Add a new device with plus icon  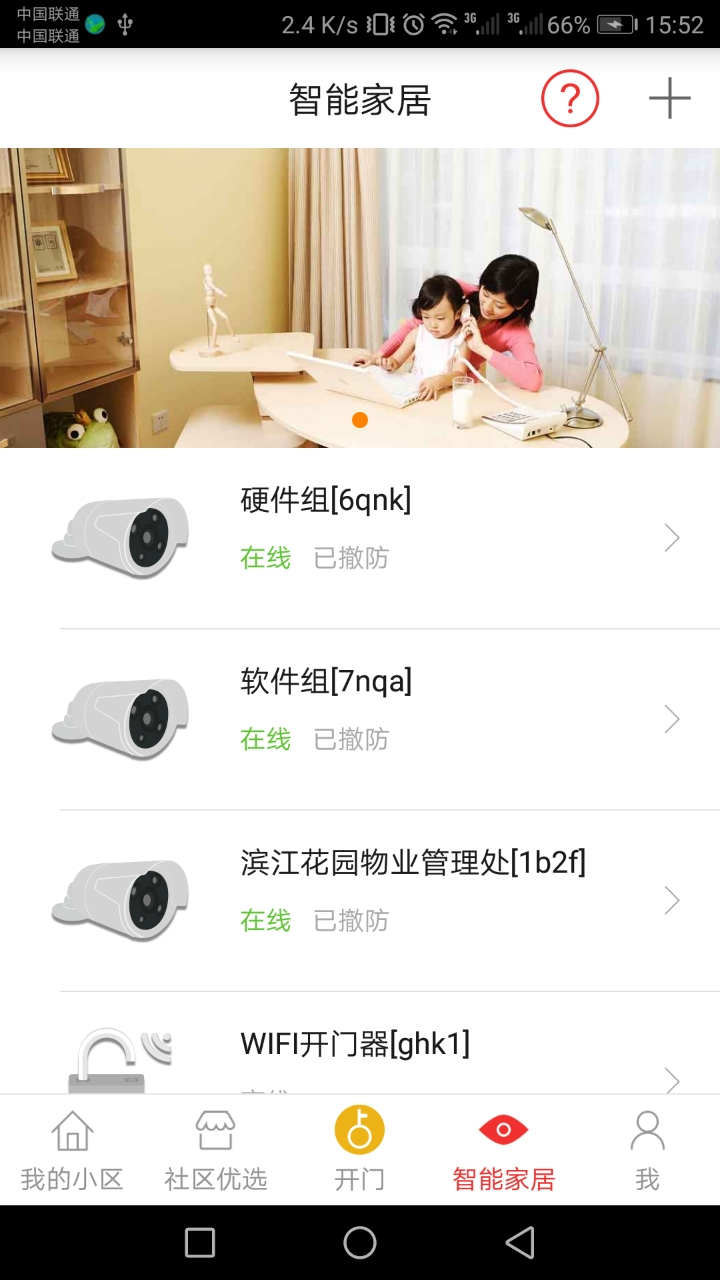tap(669, 99)
